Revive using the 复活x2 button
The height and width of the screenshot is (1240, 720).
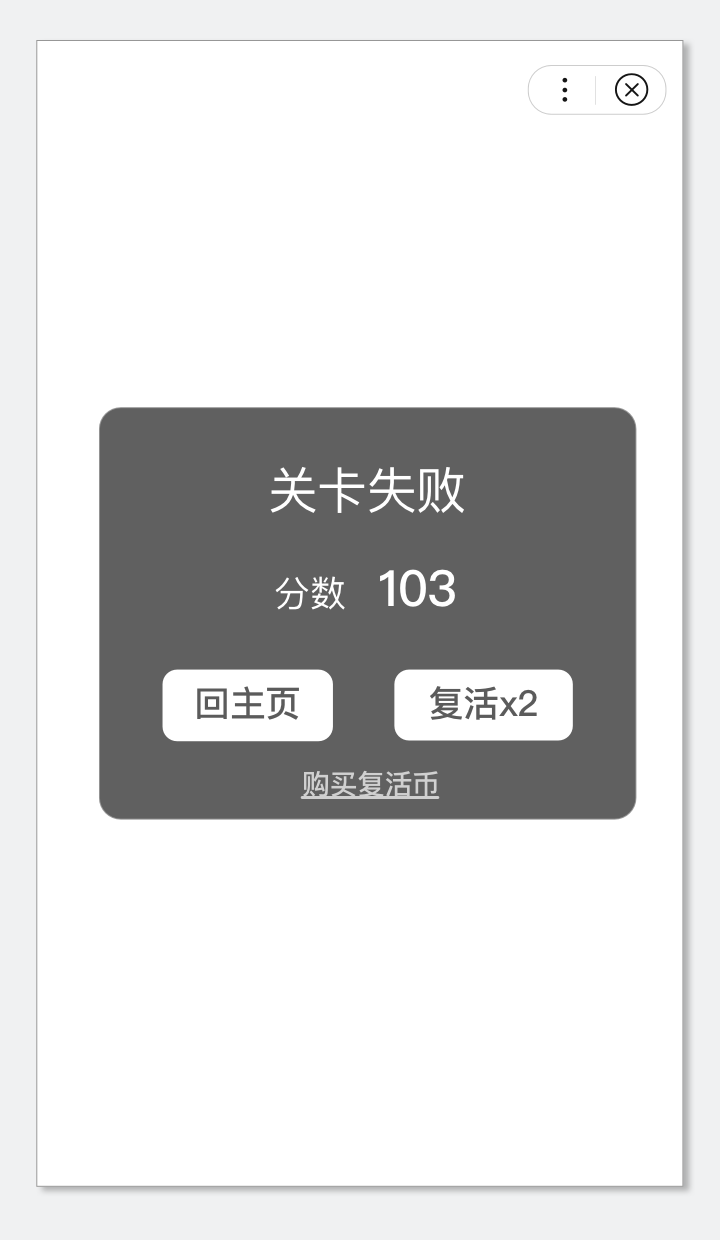[484, 705]
